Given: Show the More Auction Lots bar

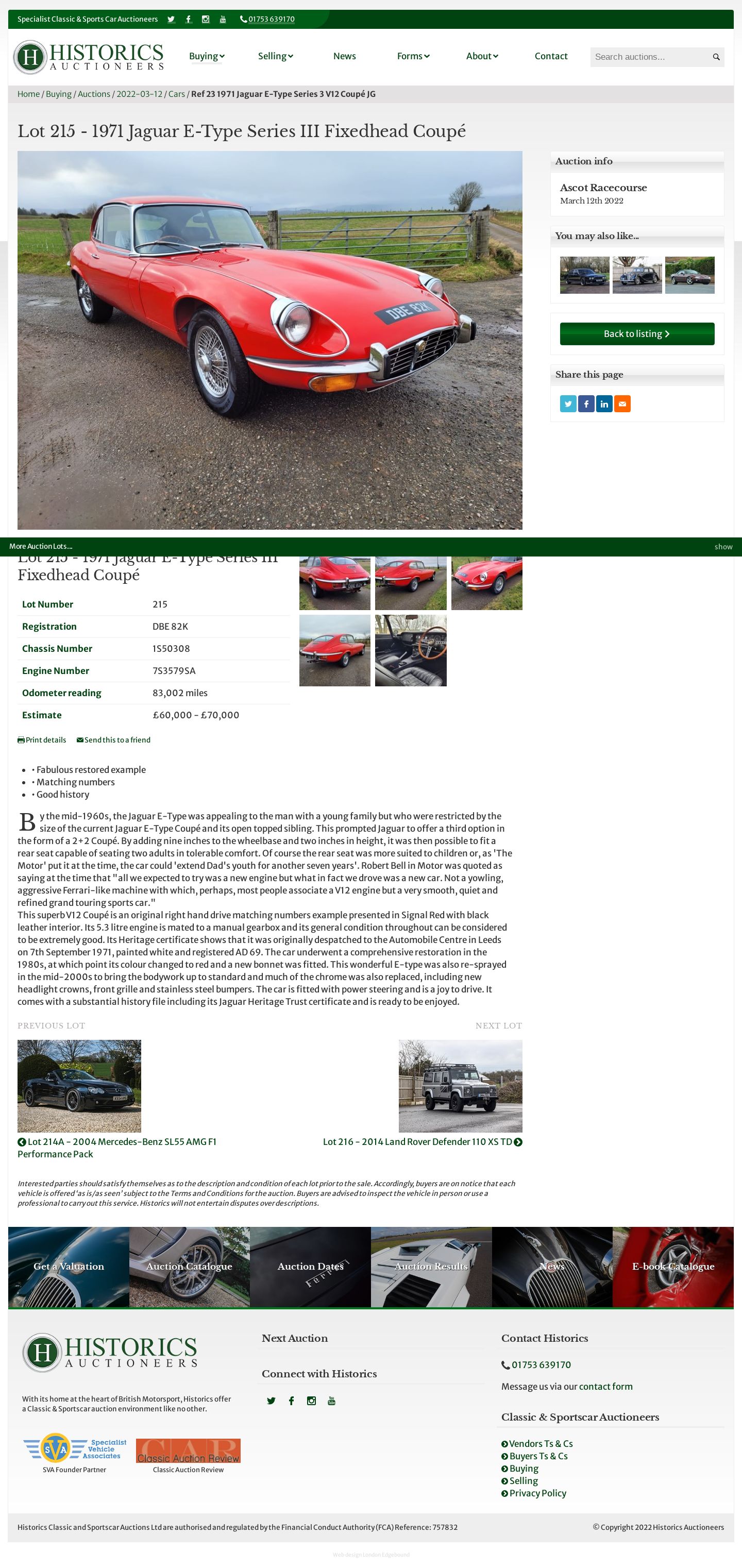Looking at the screenshot, I should click(723, 547).
